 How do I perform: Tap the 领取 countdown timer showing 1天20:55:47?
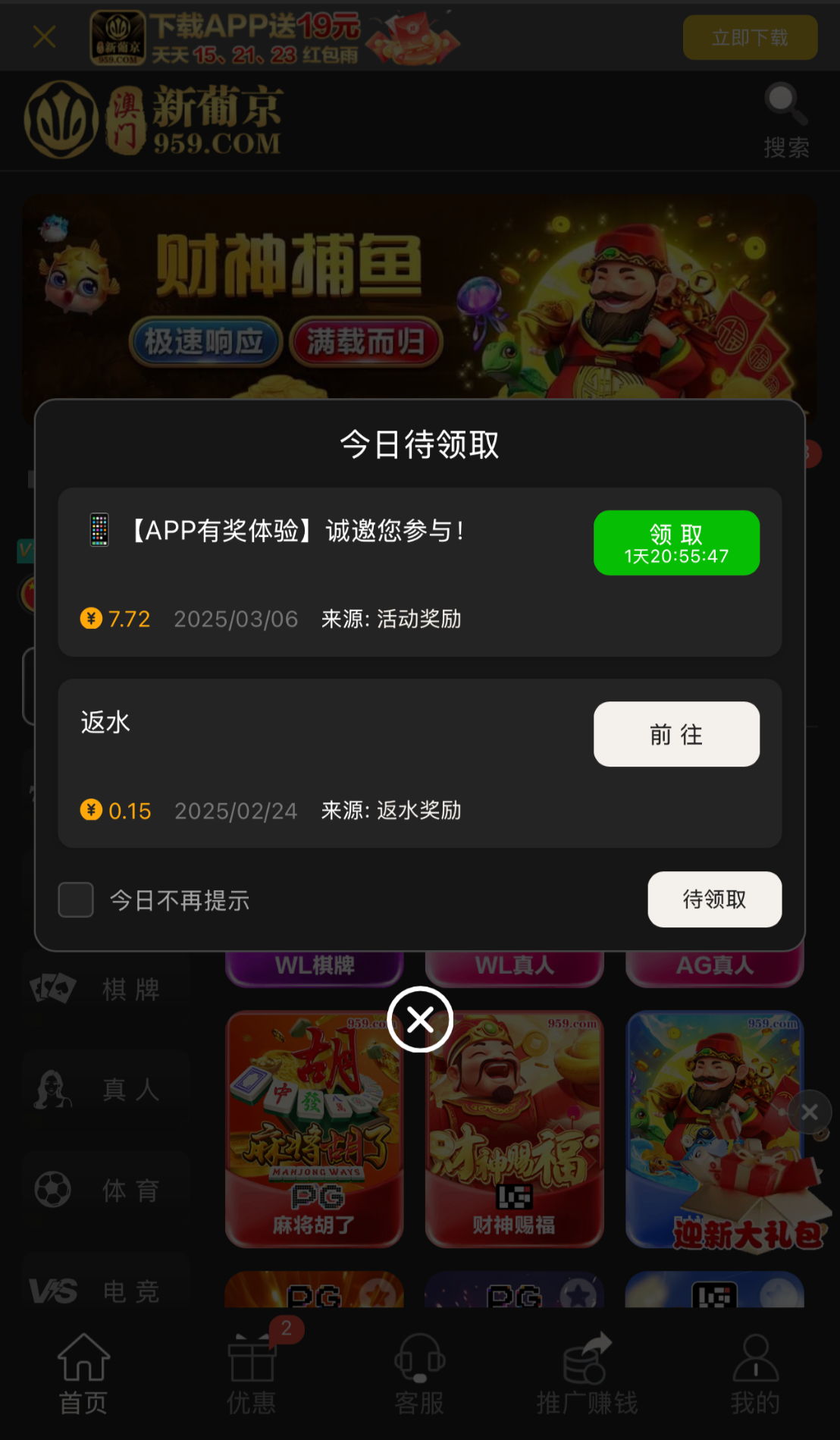pyautogui.click(x=676, y=554)
